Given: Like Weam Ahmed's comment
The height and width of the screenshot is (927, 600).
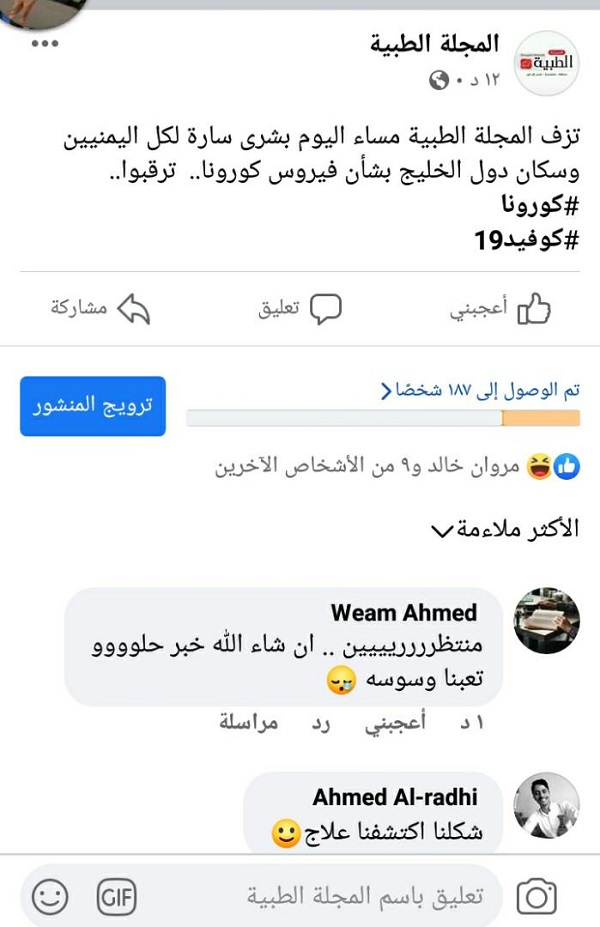Looking at the screenshot, I should [390, 723].
